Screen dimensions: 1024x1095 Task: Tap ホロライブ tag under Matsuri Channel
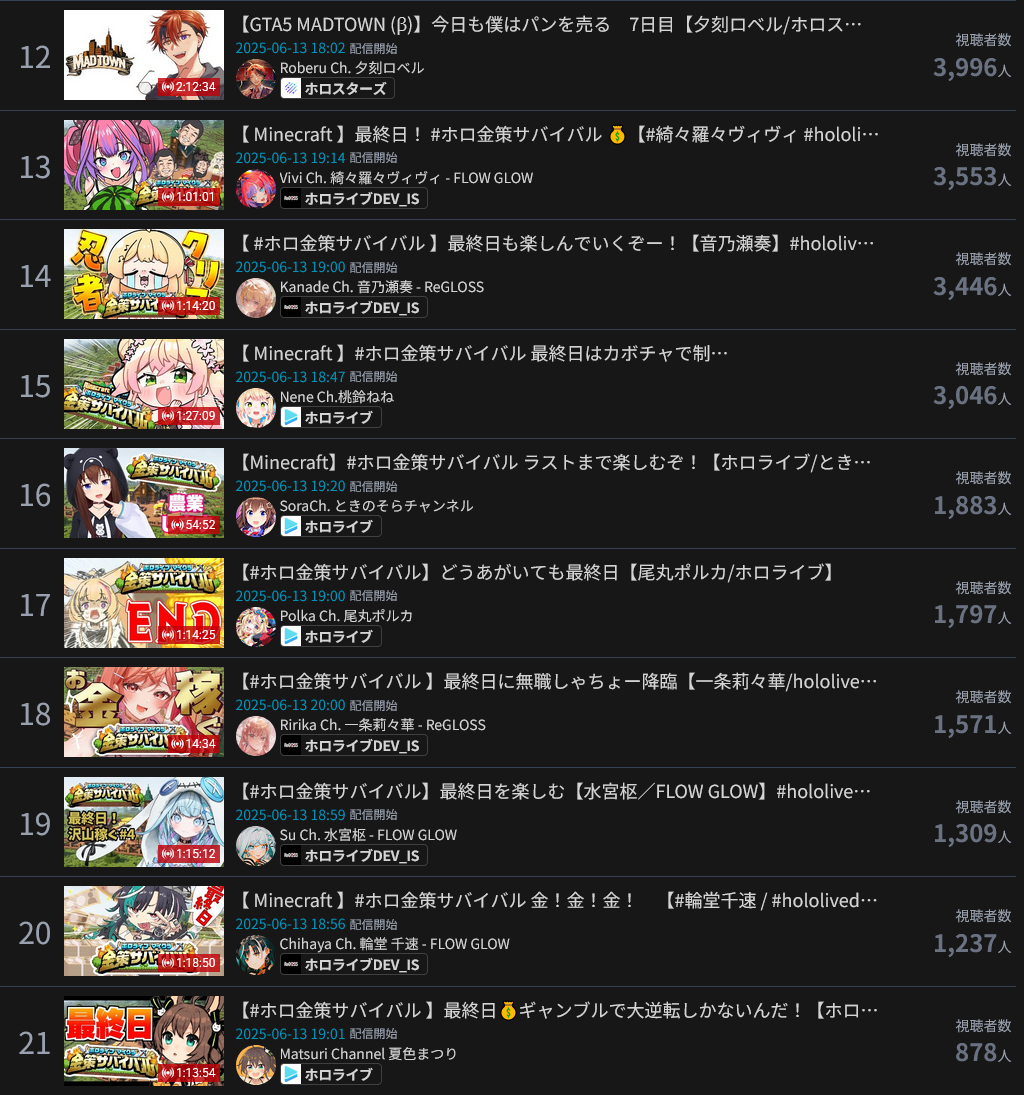(330, 1075)
